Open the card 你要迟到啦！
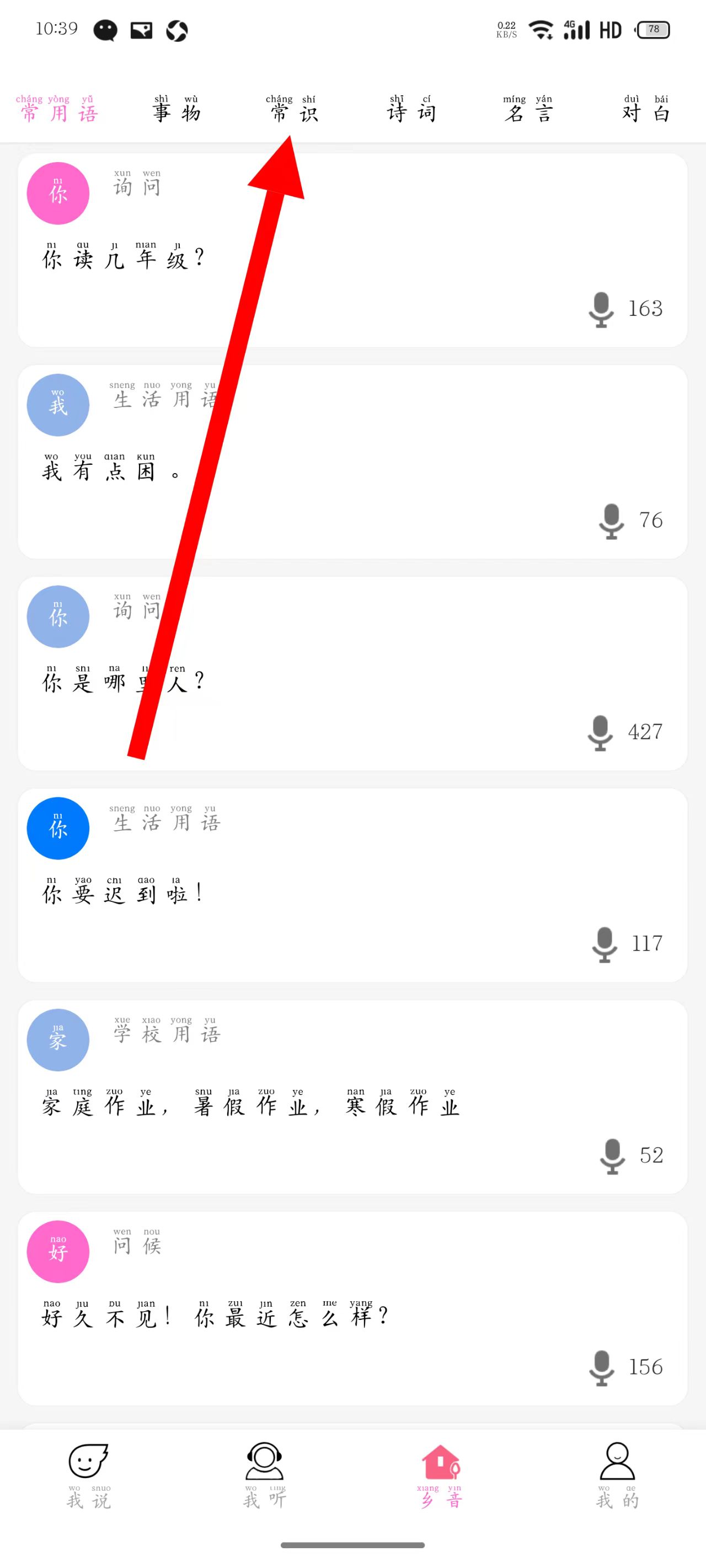706x1568 pixels. tap(352, 884)
